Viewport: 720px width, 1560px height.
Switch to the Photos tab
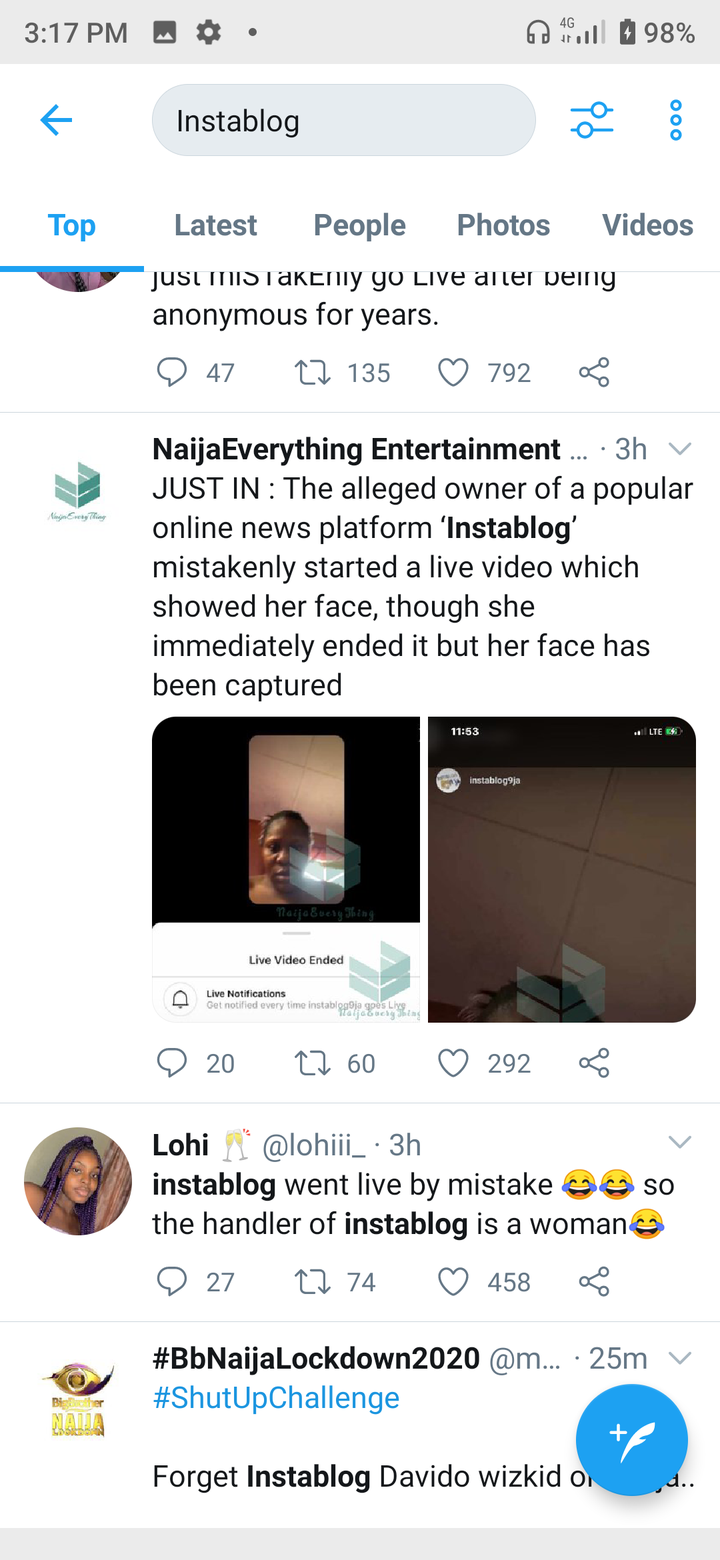pos(503,225)
